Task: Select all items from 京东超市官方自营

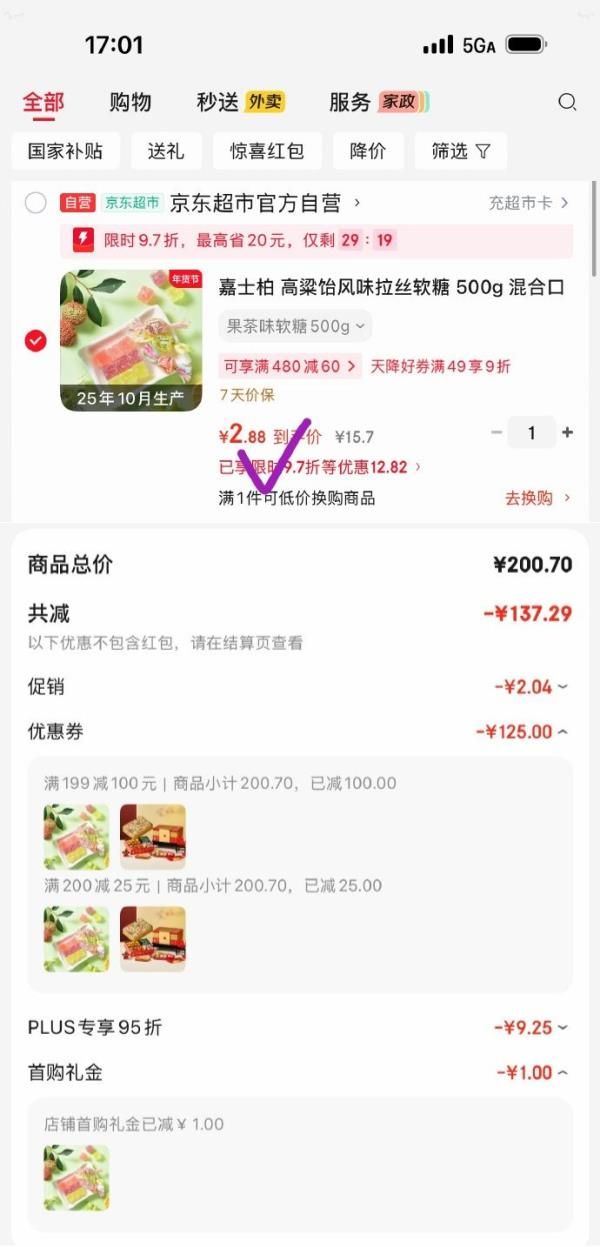Action: [36, 204]
